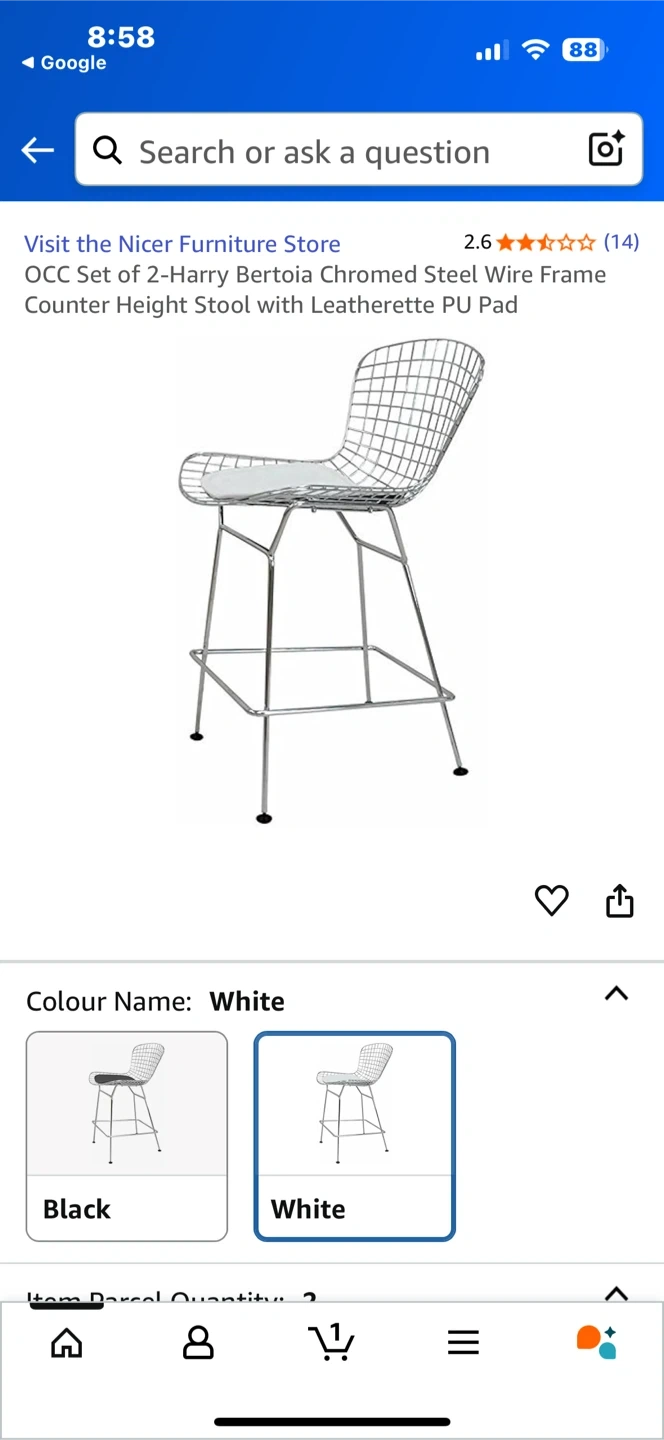664x1440 pixels.
Task: Launch the AI shopping assistant
Action: pos(596,1343)
